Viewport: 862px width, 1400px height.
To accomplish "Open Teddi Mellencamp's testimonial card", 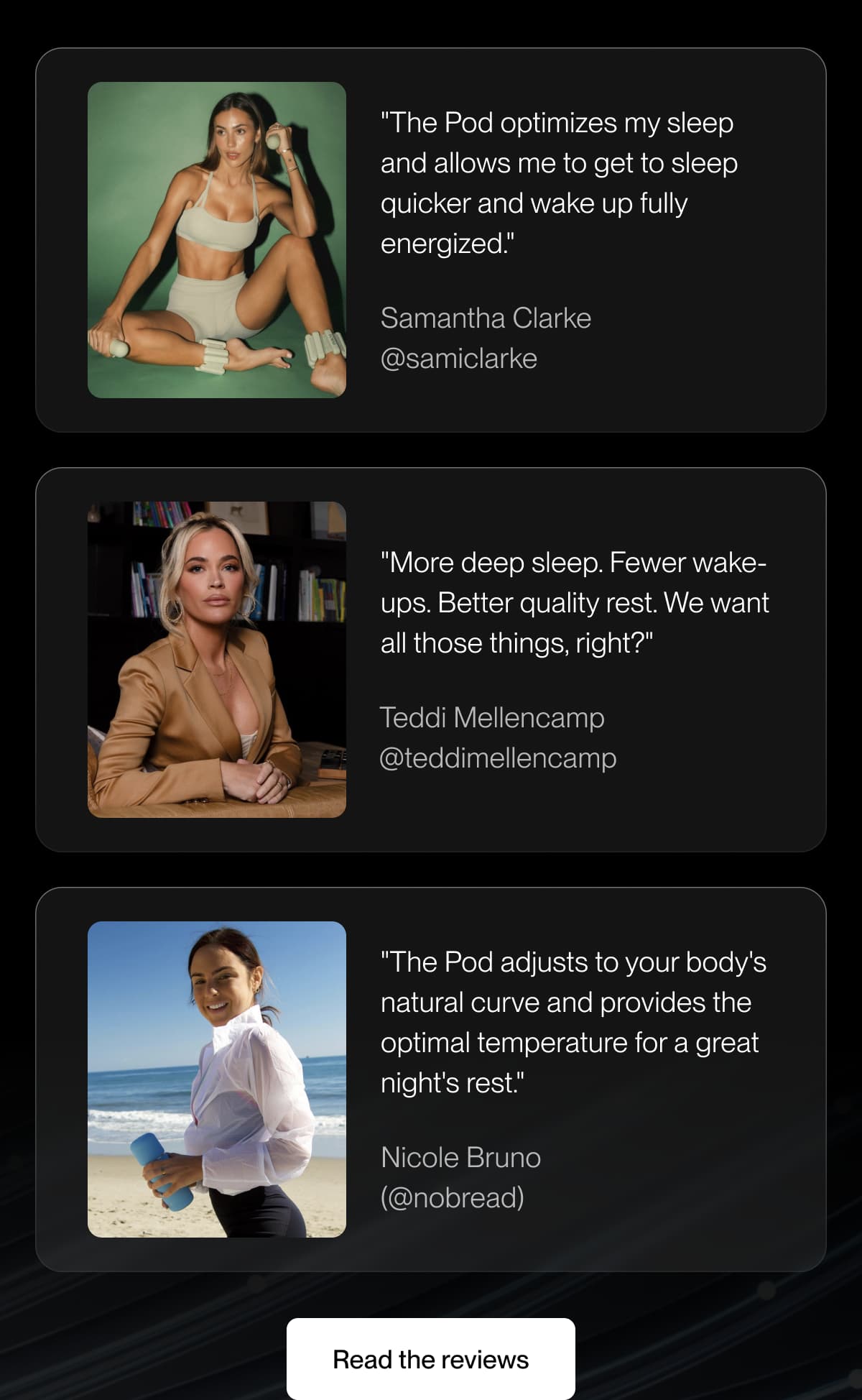I will click(x=431, y=660).
